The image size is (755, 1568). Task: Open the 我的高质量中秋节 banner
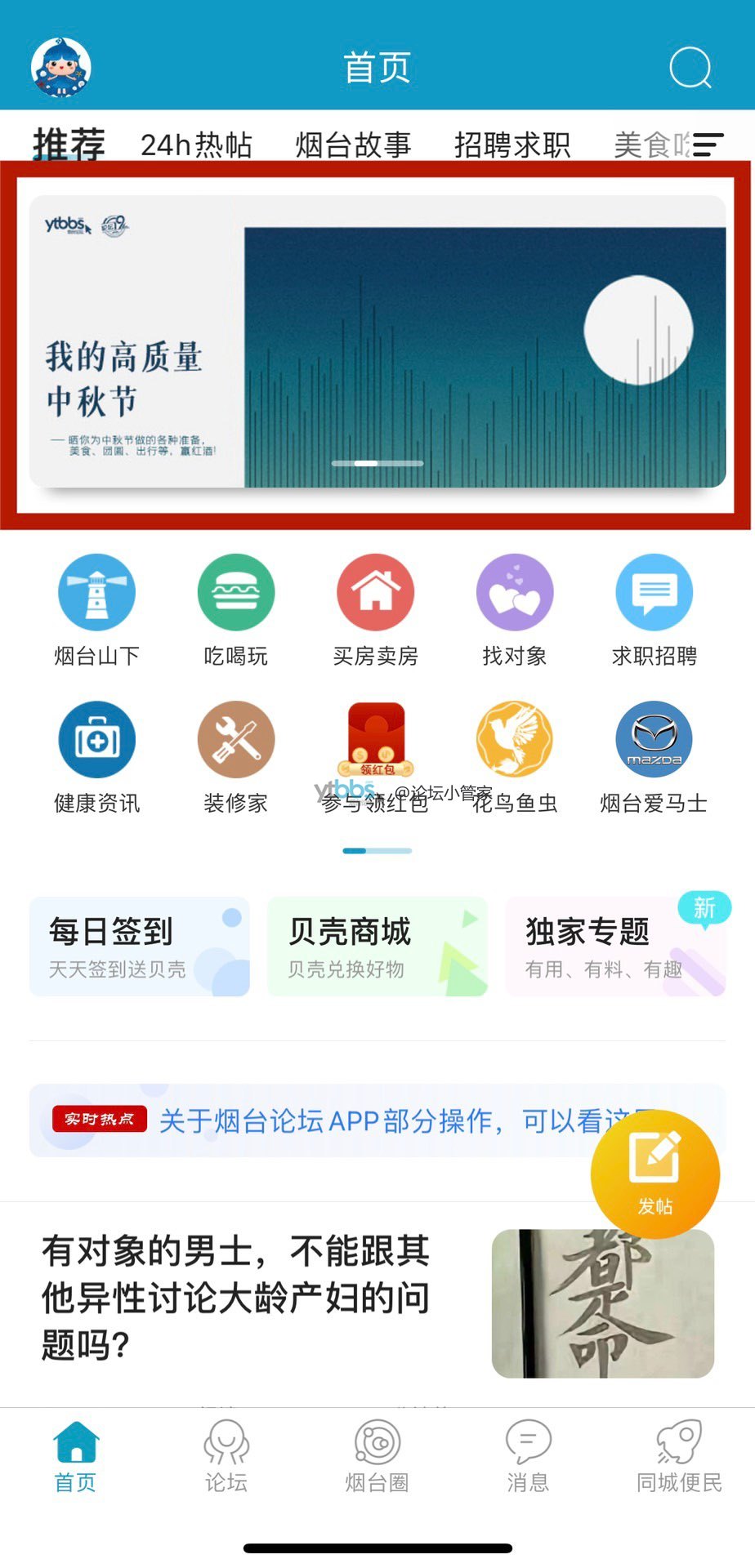coord(377,341)
